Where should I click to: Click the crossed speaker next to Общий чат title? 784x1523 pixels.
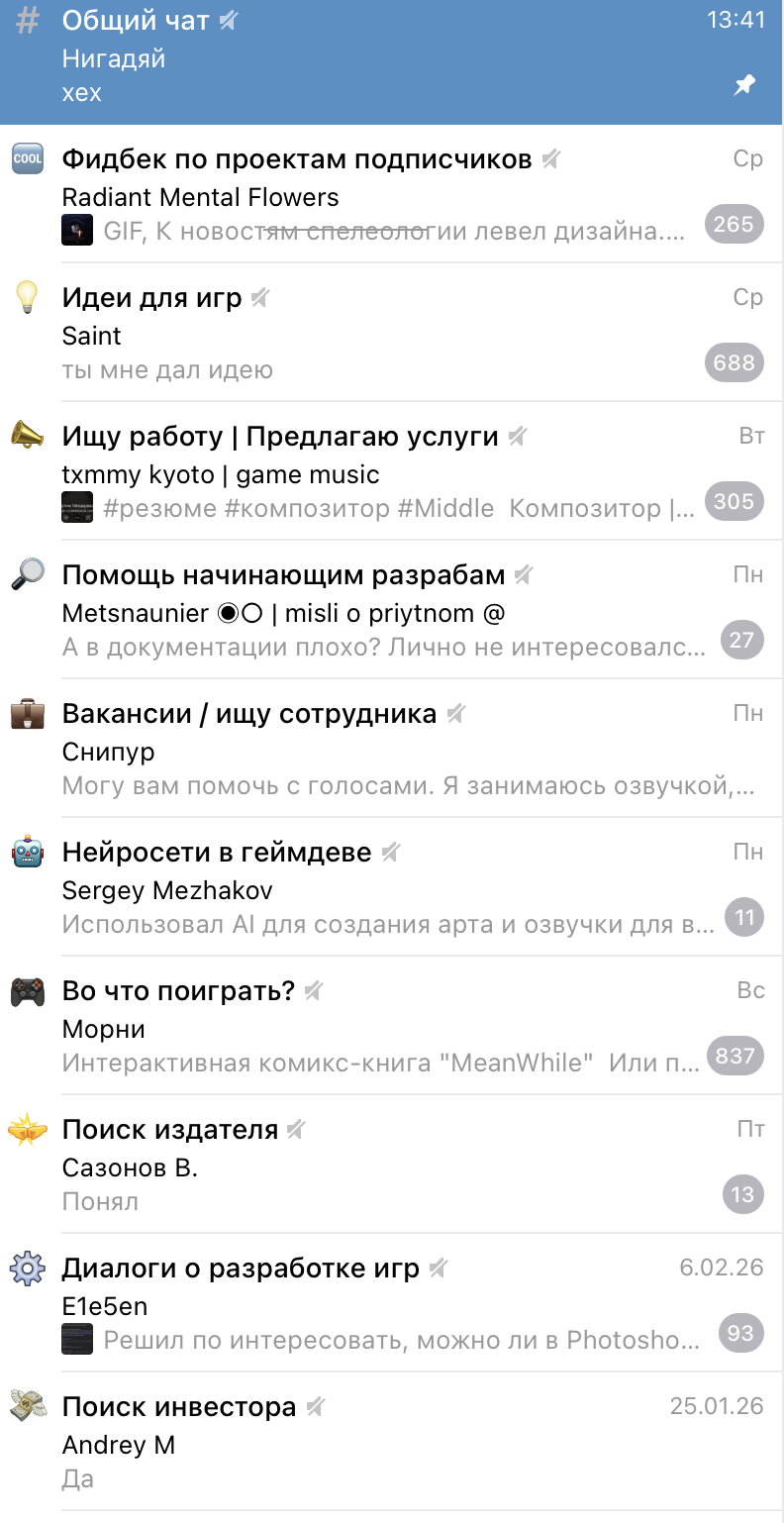228,20
